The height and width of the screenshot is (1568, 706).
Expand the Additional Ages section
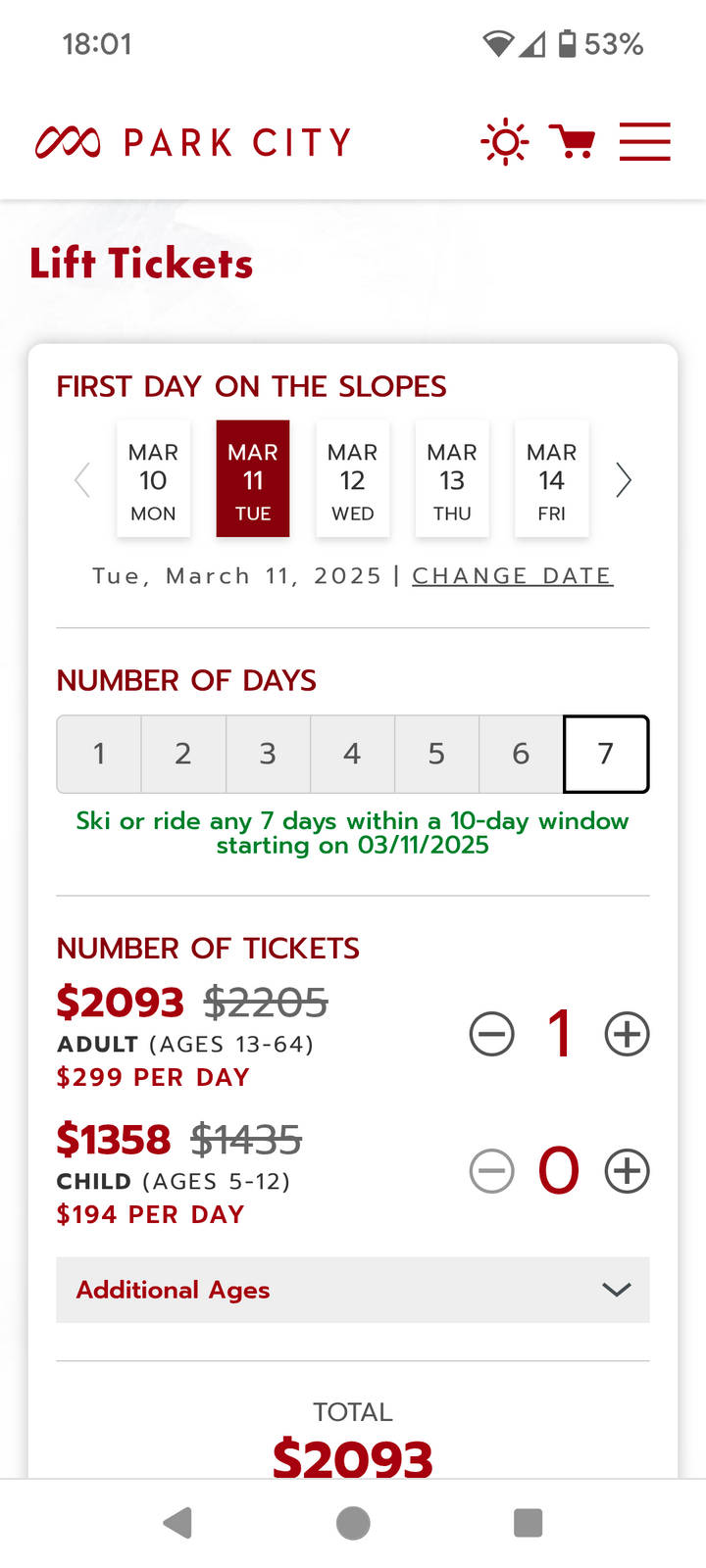click(353, 1290)
